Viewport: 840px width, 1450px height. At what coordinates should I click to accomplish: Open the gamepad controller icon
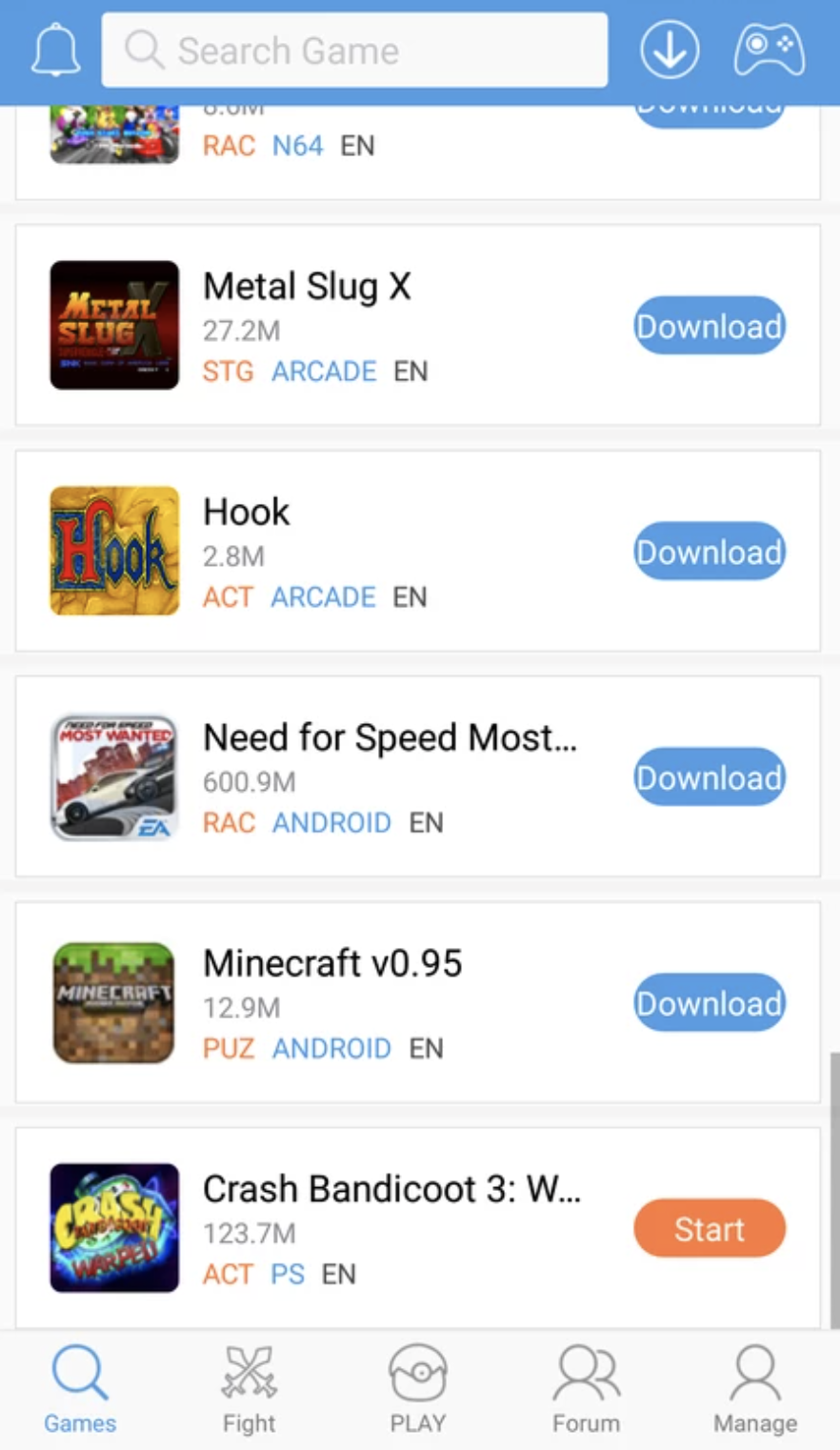click(769, 50)
